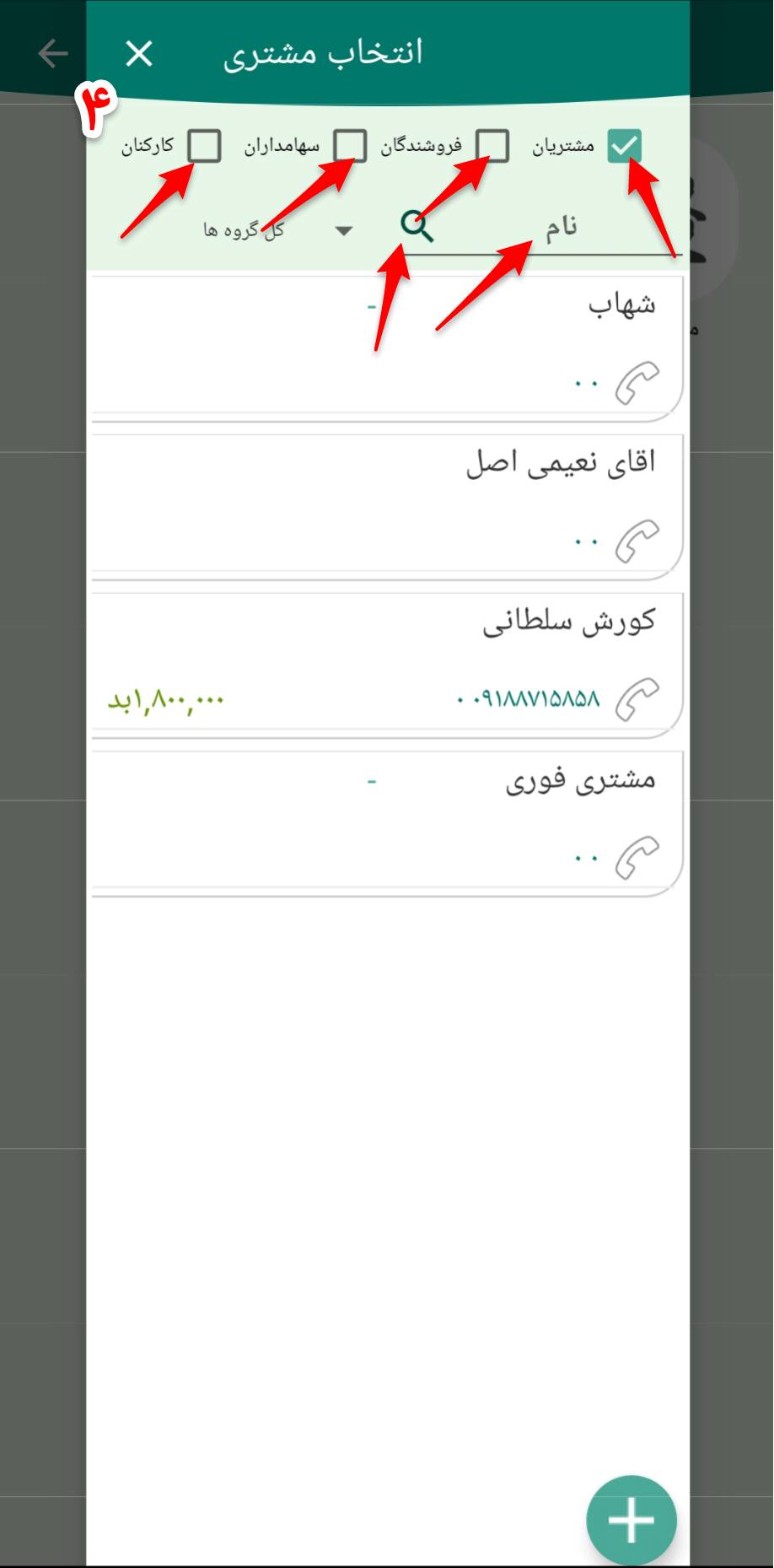Expand the کل گروه ها dropdown
Viewport: 774px width, 1568px height.
point(278,230)
